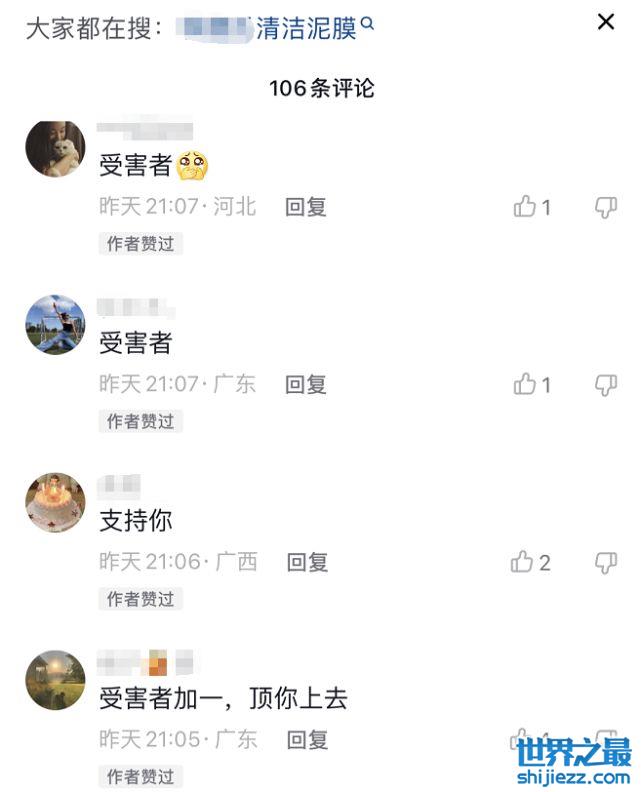Dislike the 支持你 comment

pyautogui.click(x=606, y=562)
